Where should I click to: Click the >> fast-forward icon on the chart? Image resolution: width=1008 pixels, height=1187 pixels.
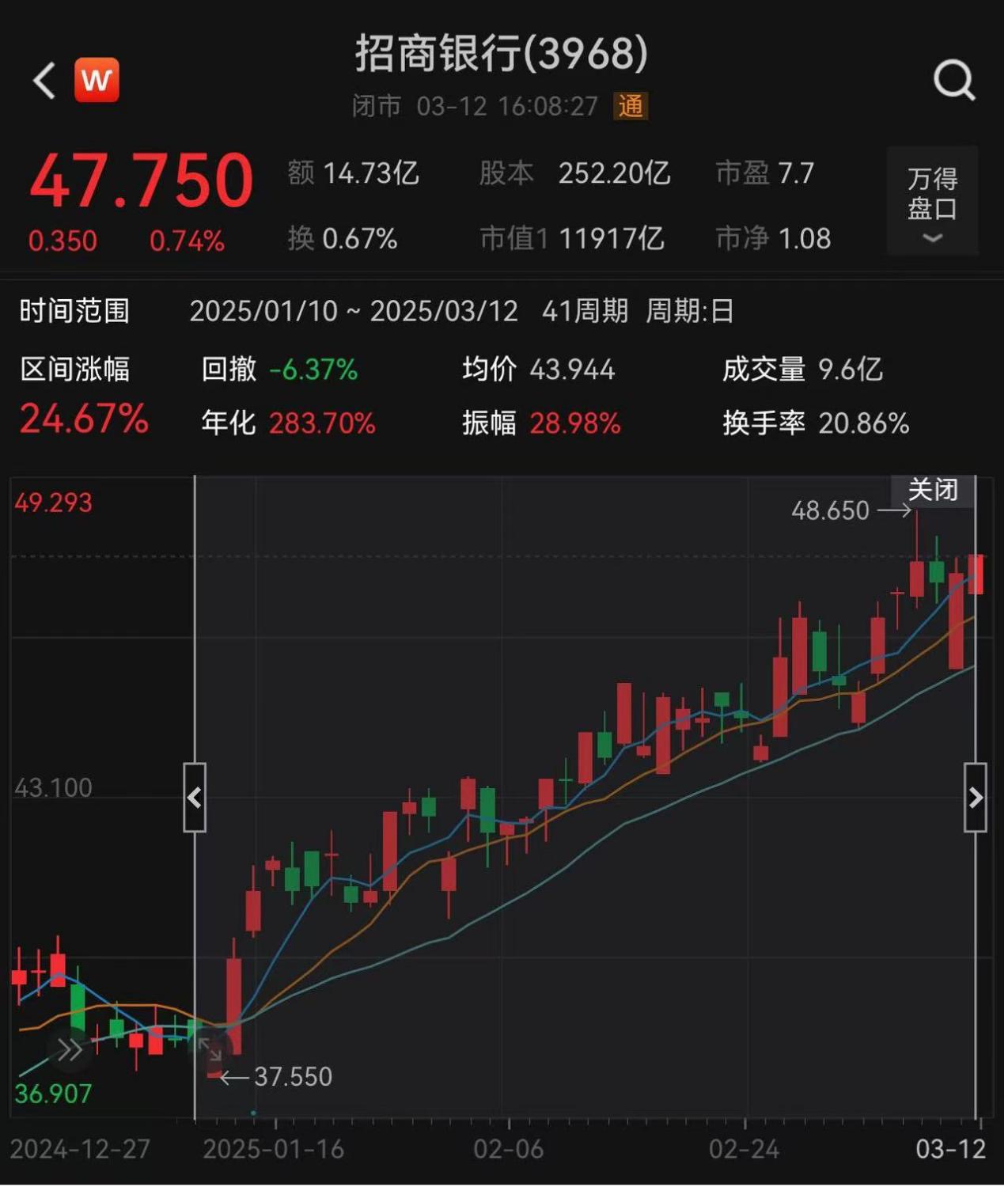(x=69, y=1050)
